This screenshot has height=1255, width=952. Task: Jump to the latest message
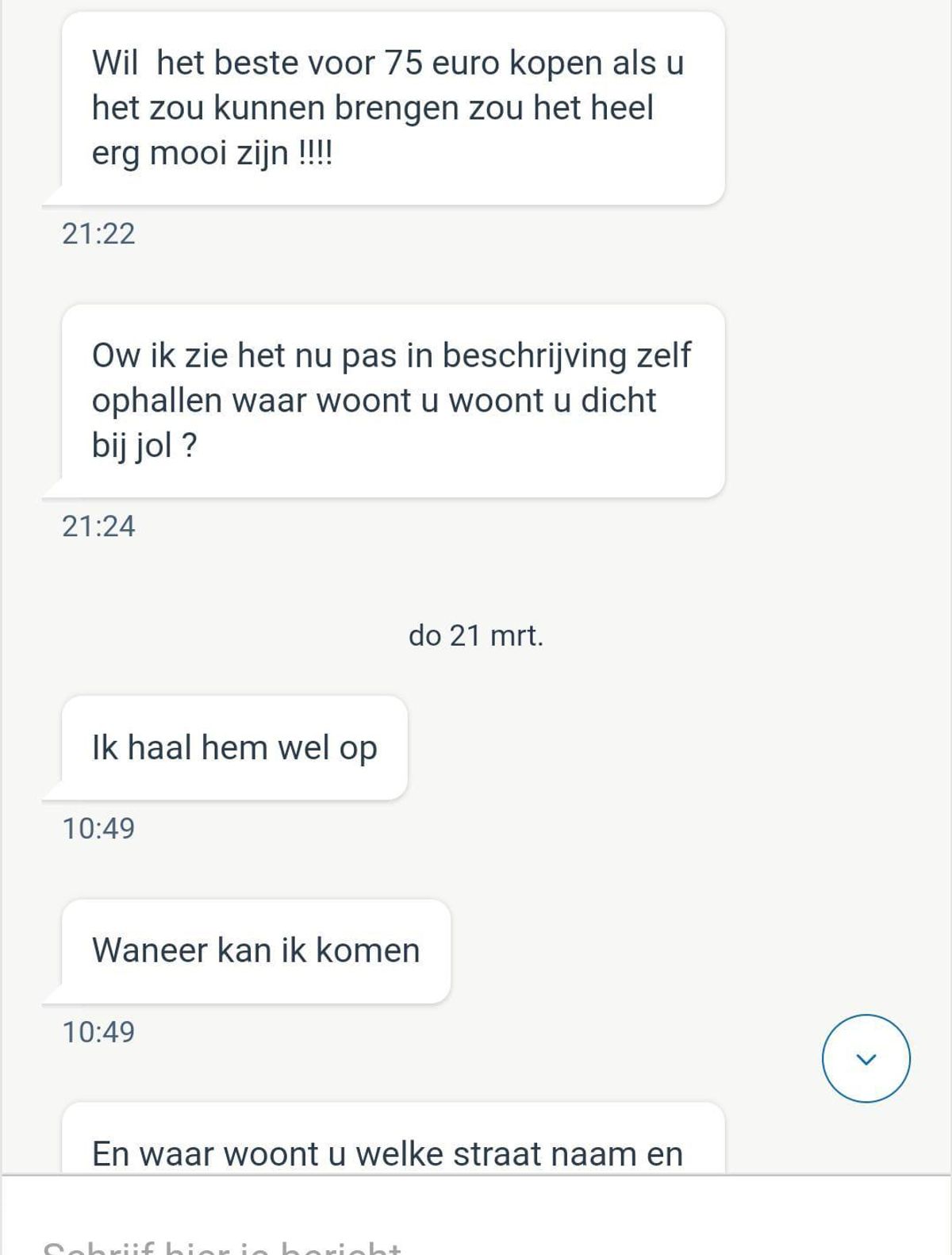(866, 1058)
